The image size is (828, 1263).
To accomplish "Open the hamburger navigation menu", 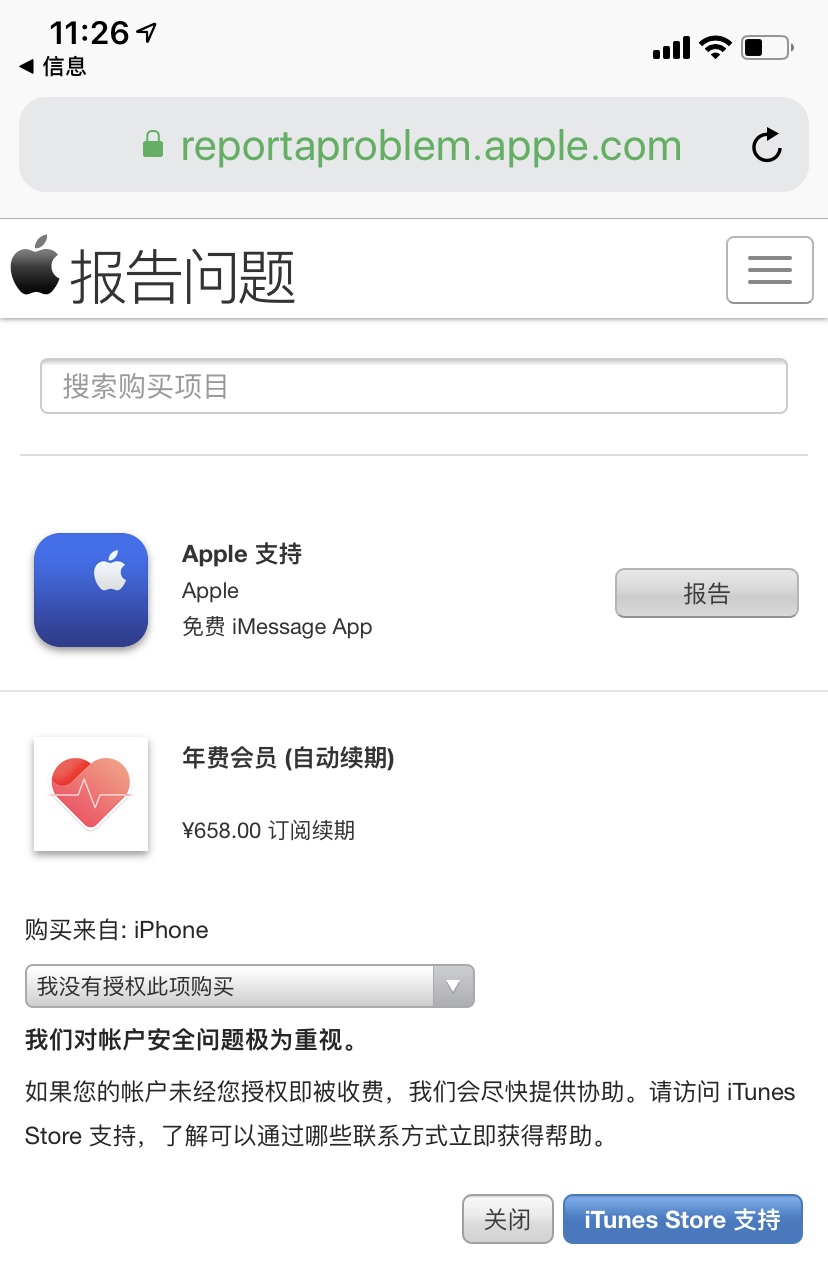I will click(769, 270).
